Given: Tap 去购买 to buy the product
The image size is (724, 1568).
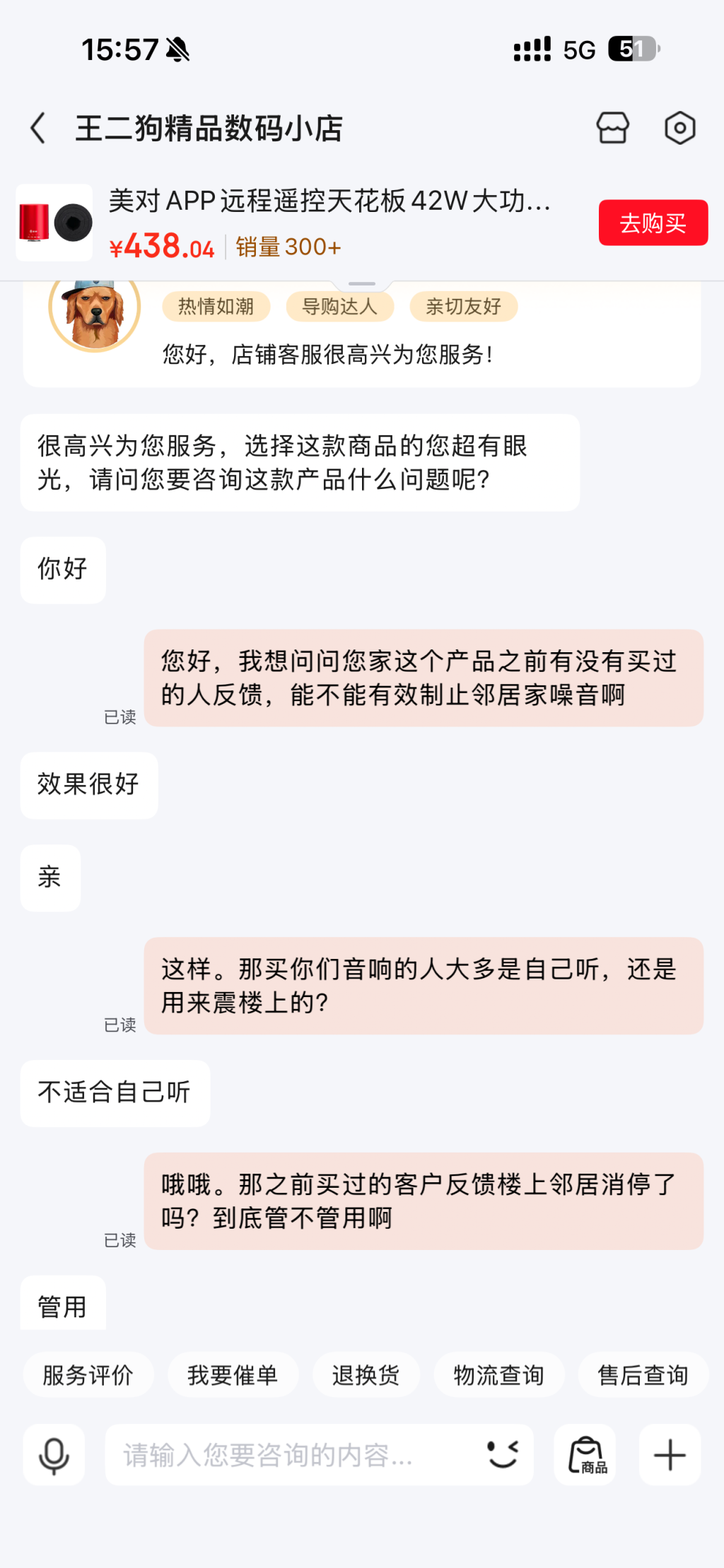Looking at the screenshot, I should point(653,223).
